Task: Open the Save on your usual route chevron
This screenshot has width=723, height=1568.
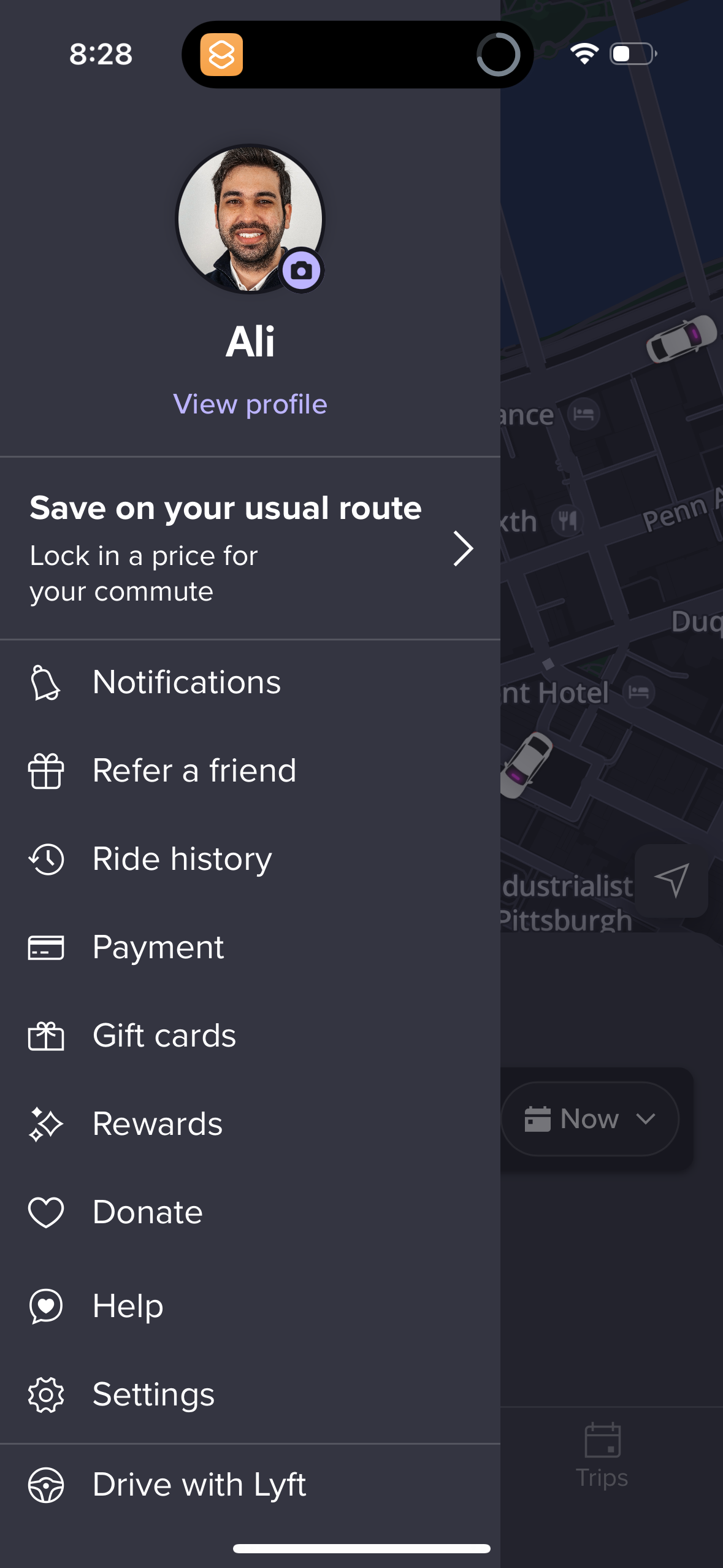Action: click(x=464, y=549)
